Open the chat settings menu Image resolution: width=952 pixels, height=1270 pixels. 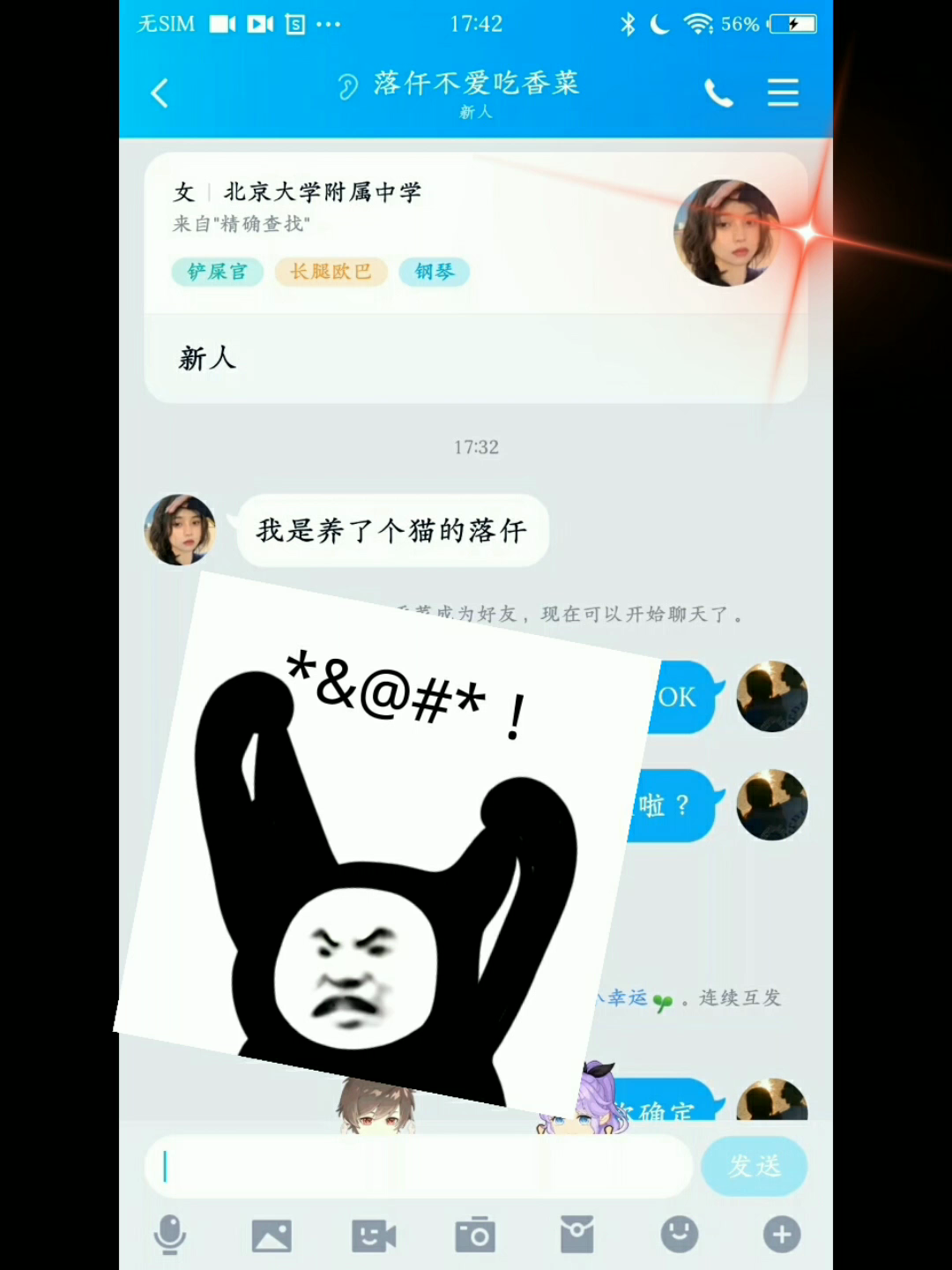click(x=783, y=93)
